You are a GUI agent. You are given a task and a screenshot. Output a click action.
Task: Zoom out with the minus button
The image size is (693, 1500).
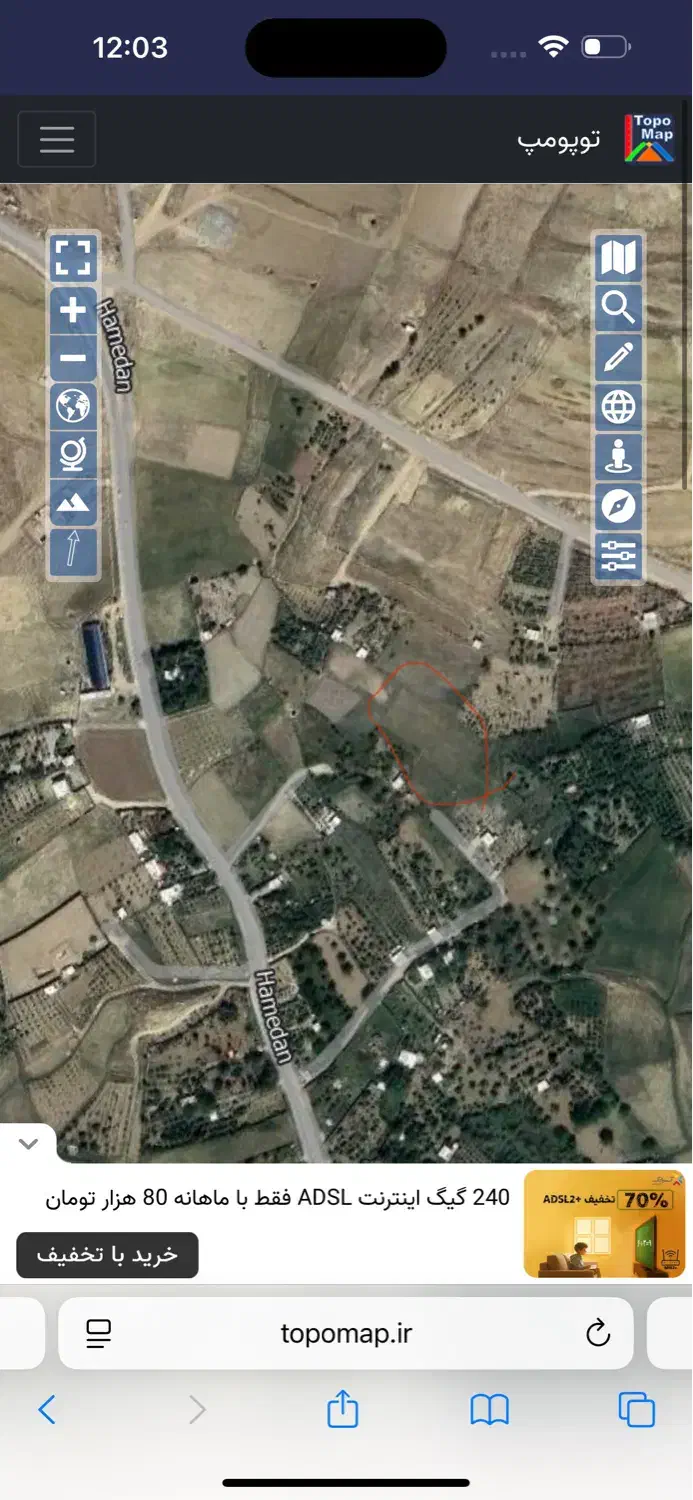click(73, 358)
